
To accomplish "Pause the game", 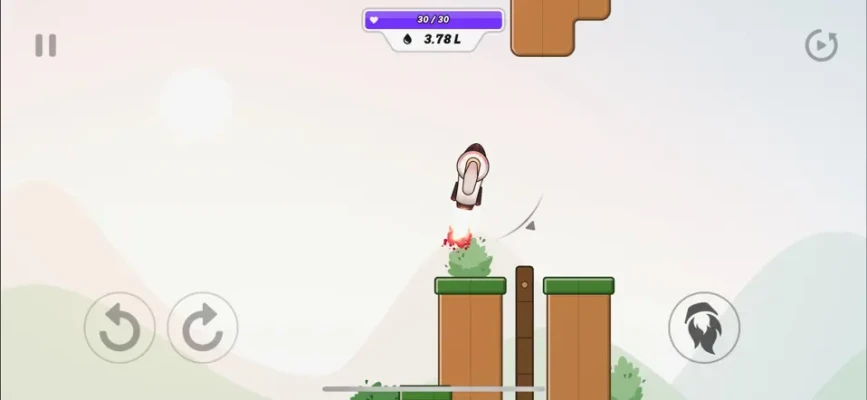I will [45, 45].
